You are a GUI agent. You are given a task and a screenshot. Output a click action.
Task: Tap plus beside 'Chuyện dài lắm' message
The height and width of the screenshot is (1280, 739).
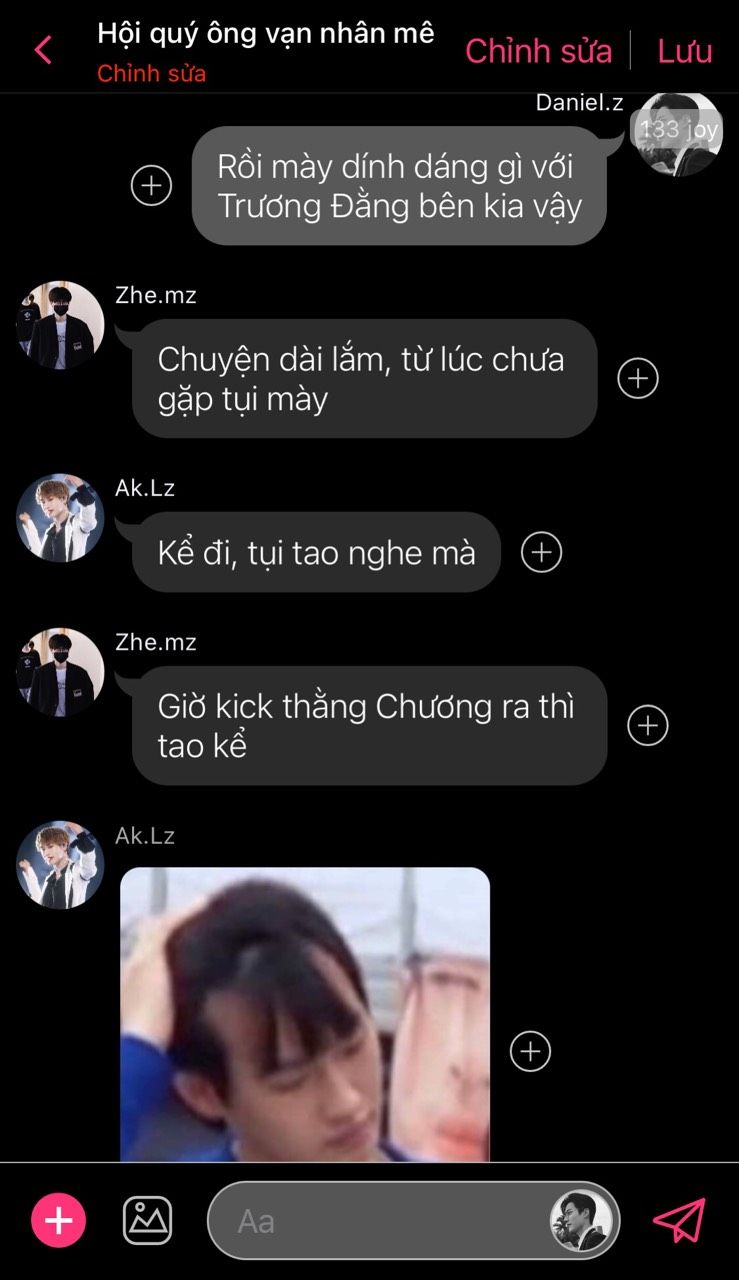point(638,378)
